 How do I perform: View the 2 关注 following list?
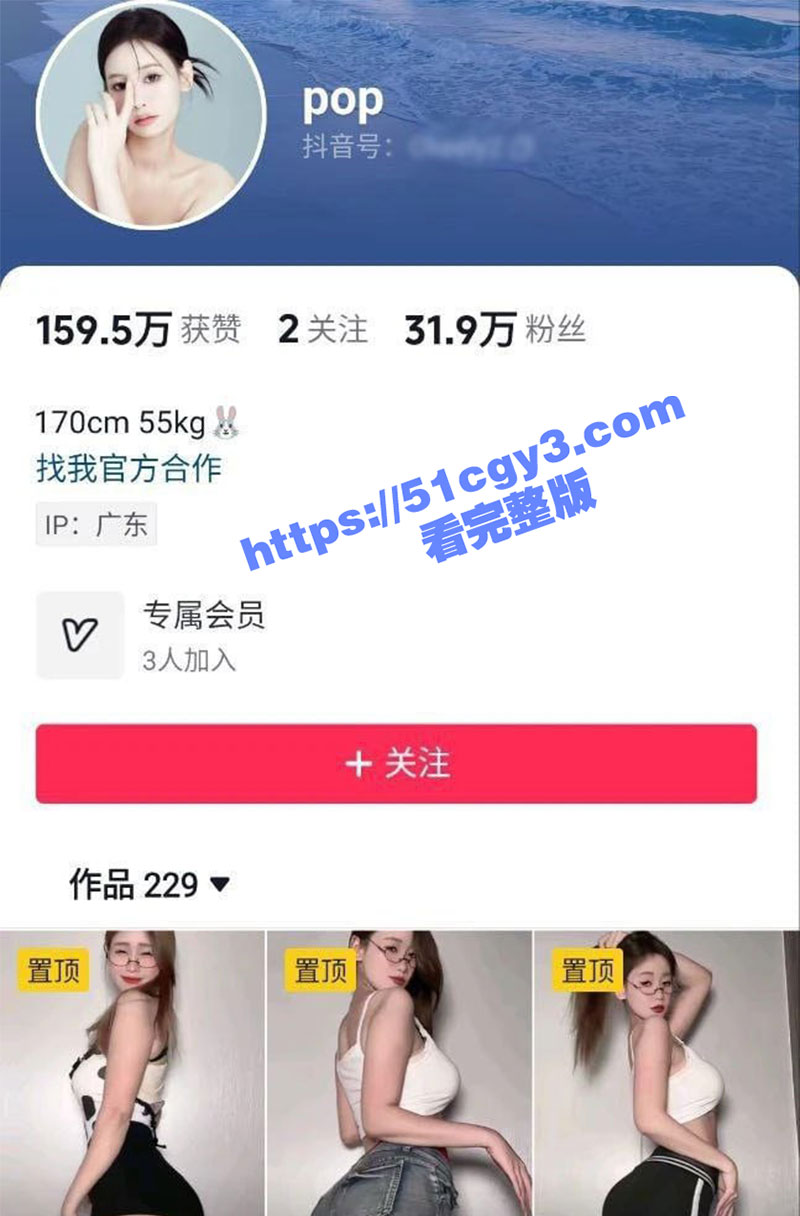(x=322, y=330)
